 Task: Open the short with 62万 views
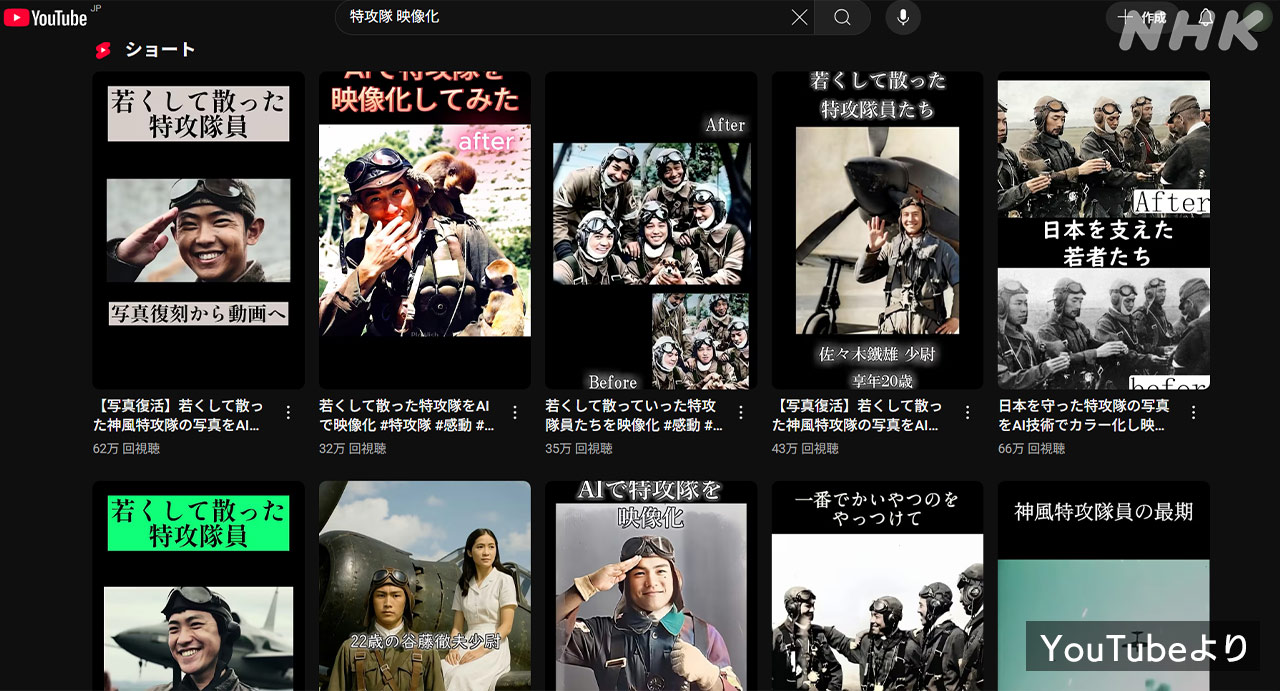198,230
